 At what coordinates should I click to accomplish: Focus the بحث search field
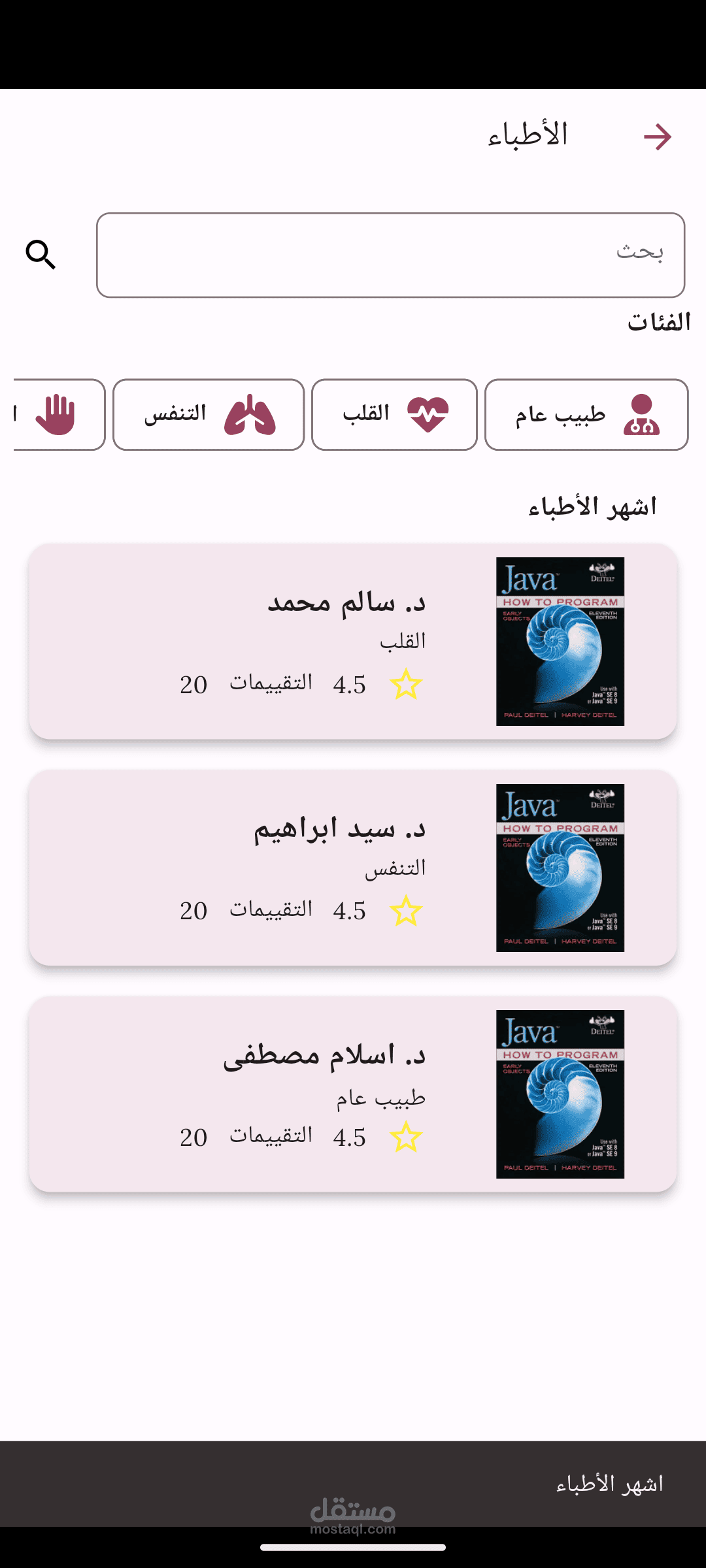(x=391, y=255)
